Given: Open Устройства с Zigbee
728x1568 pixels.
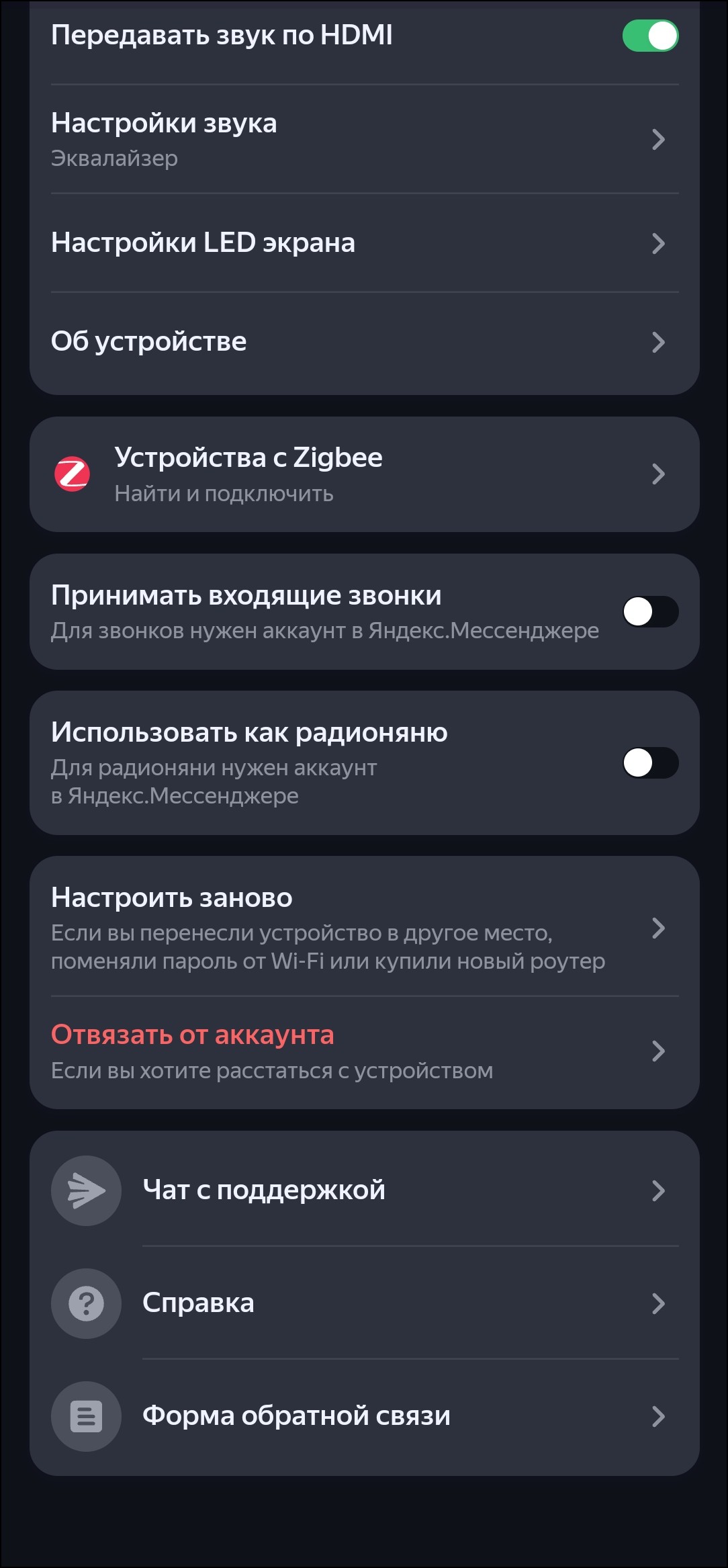Looking at the screenshot, I should (x=364, y=474).
